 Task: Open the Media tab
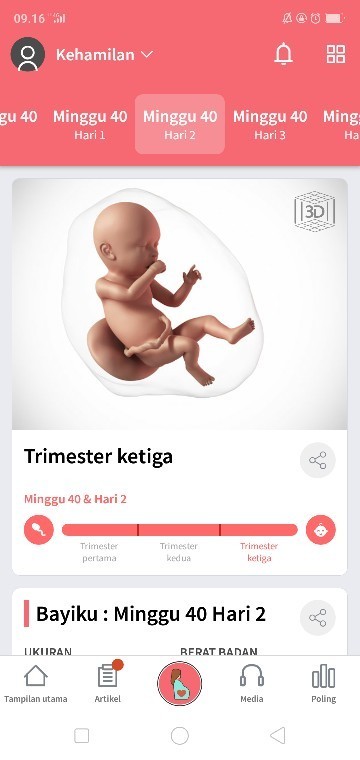pos(252,684)
